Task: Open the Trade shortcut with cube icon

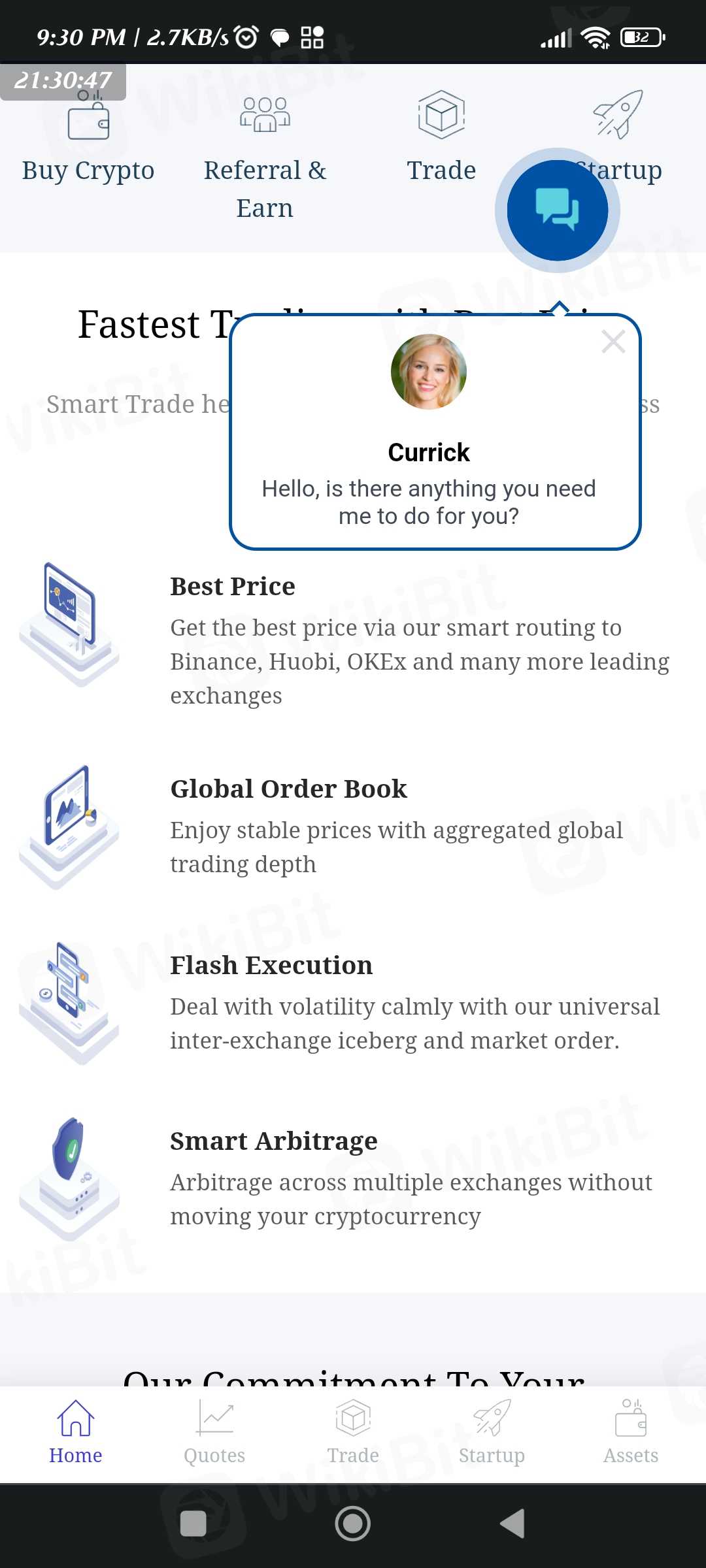Action: point(441,137)
